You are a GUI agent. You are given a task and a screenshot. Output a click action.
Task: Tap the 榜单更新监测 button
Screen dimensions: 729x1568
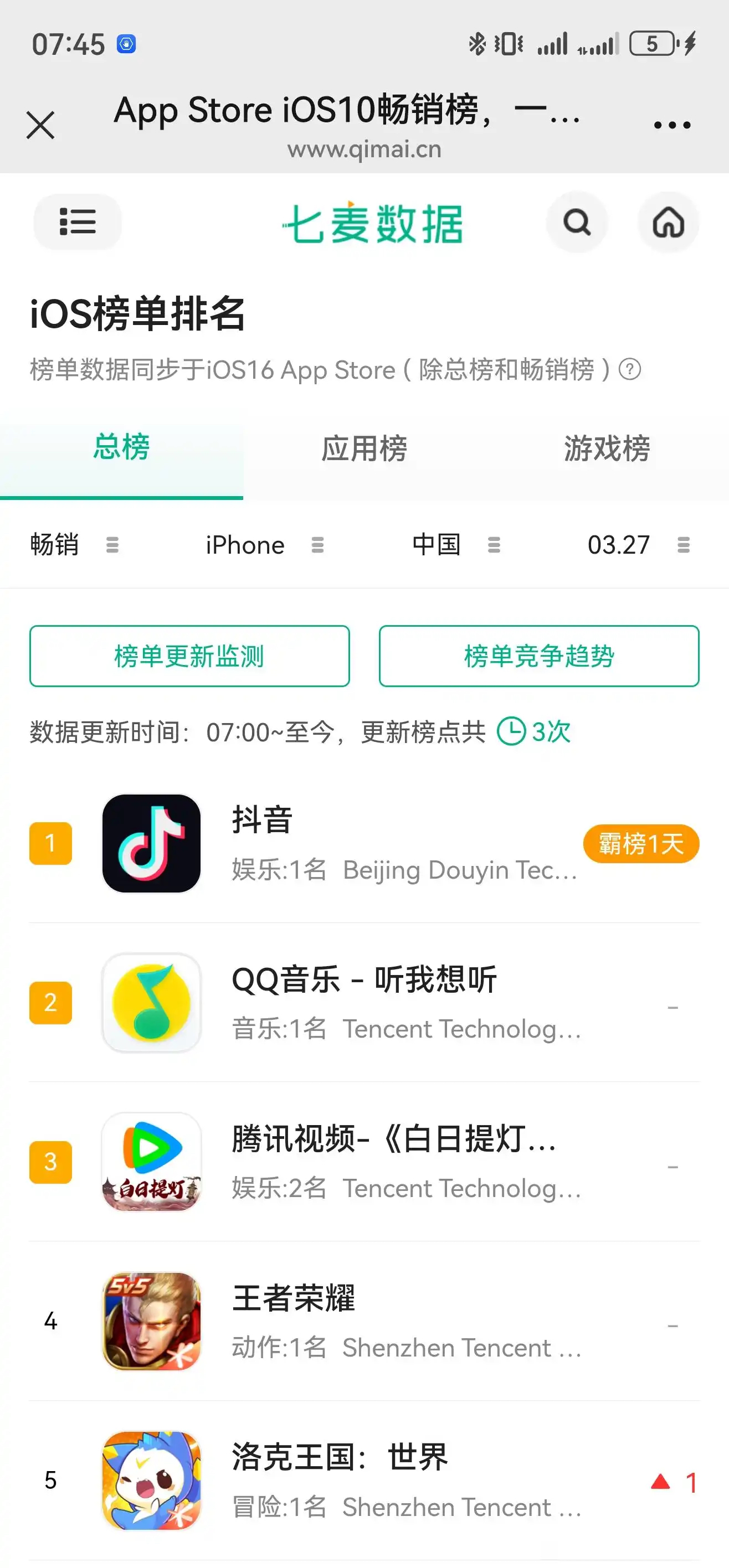(x=189, y=656)
